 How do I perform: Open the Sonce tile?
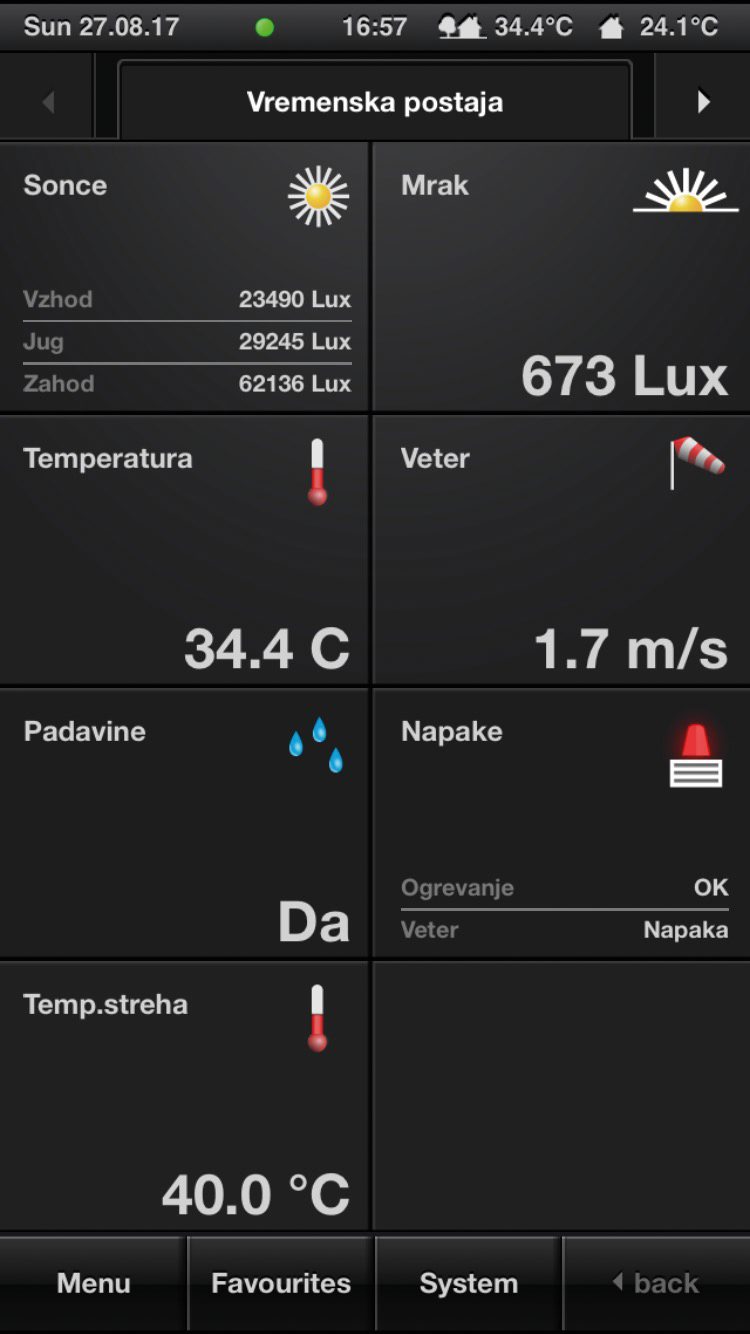(x=185, y=276)
